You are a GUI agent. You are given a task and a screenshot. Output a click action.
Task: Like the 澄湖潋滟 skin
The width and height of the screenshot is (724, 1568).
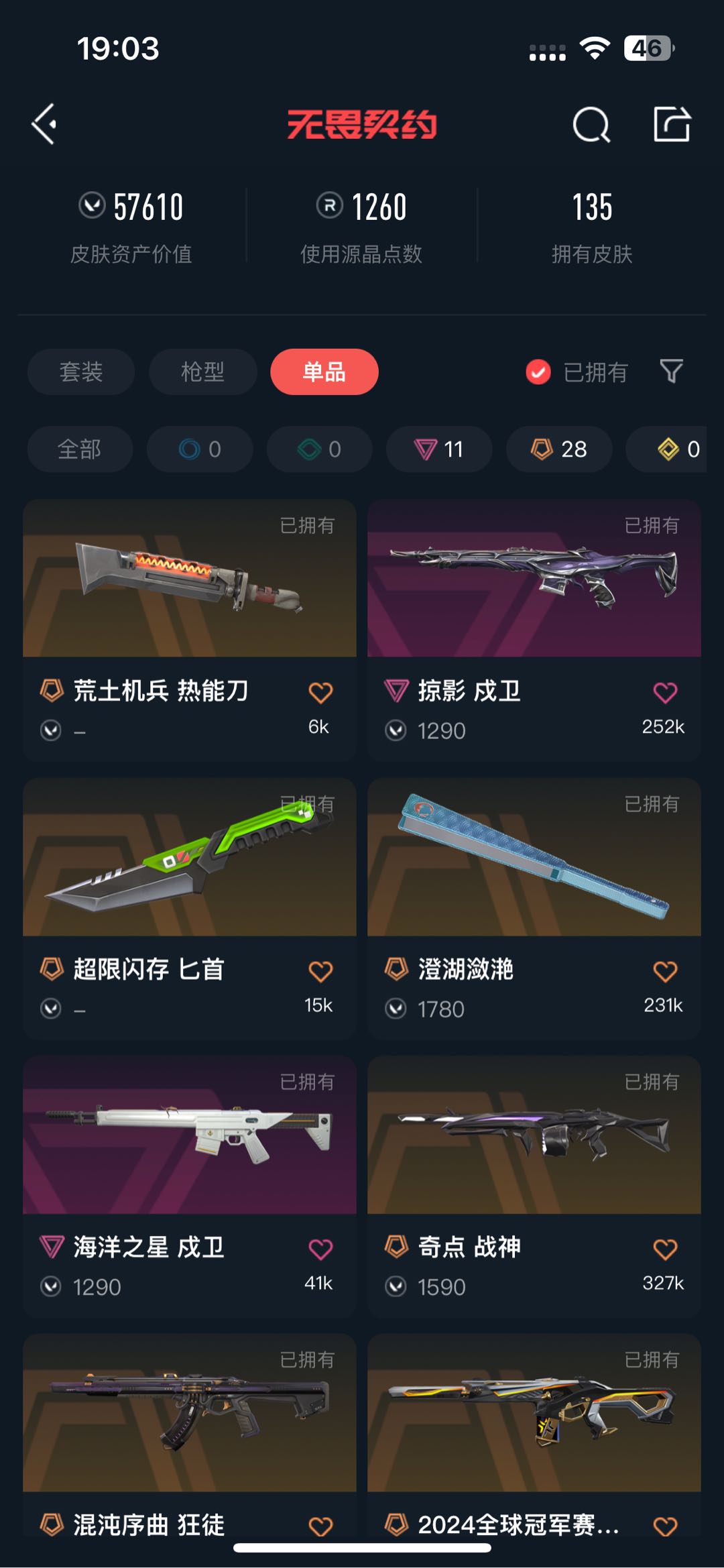tap(665, 971)
